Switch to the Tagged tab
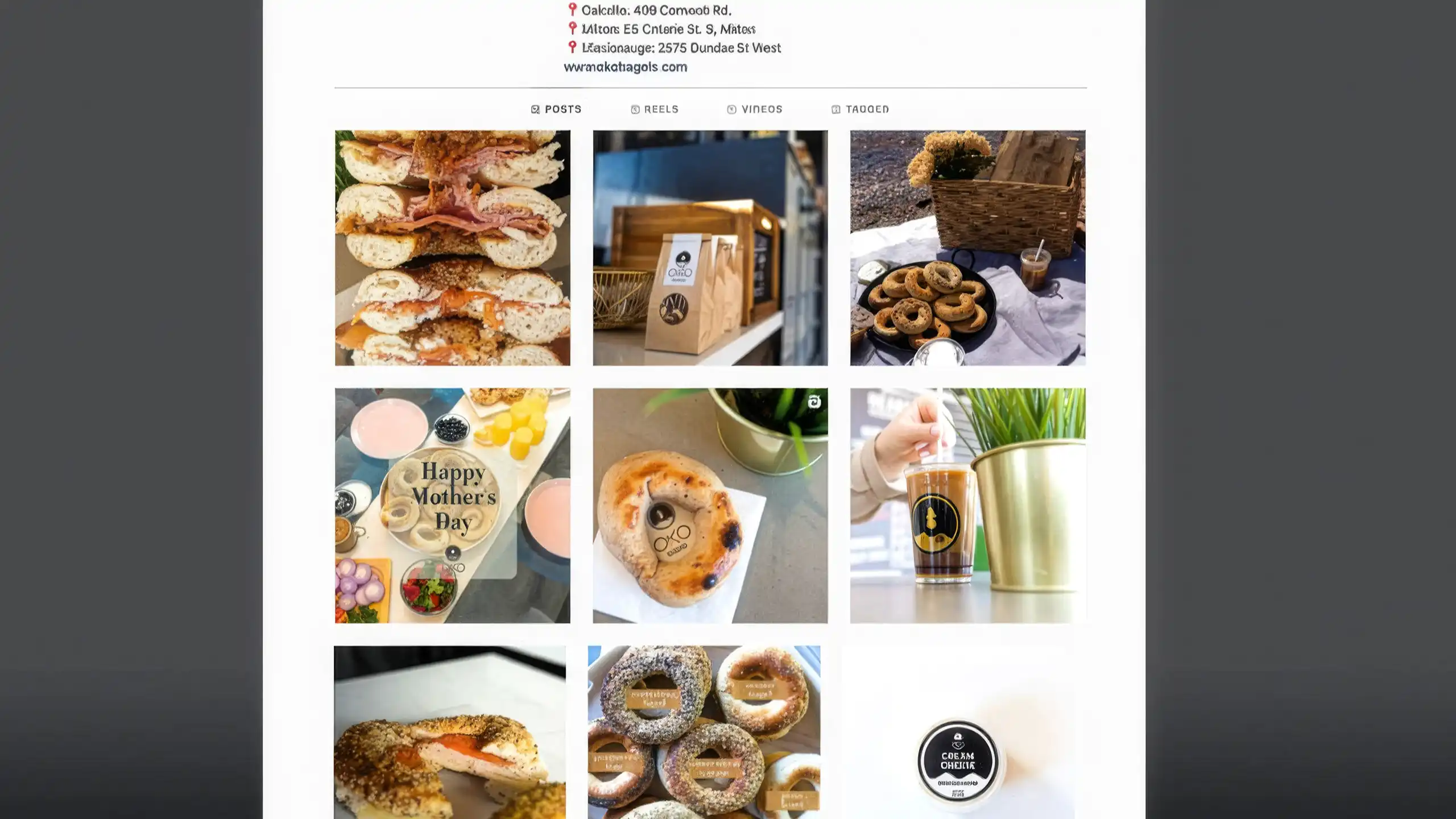1456x819 pixels. [x=860, y=109]
